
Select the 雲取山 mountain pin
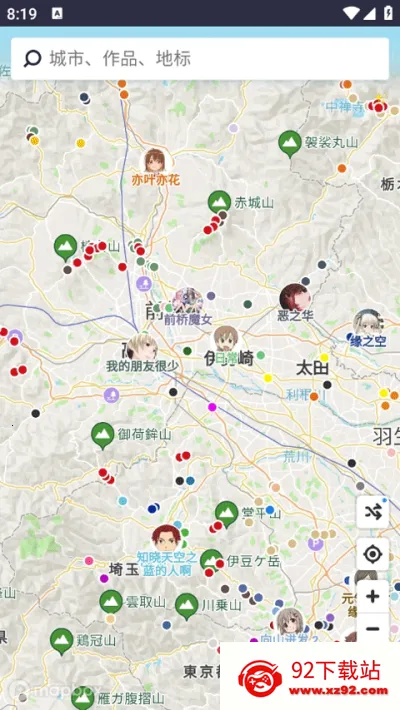pyautogui.click(x=111, y=603)
